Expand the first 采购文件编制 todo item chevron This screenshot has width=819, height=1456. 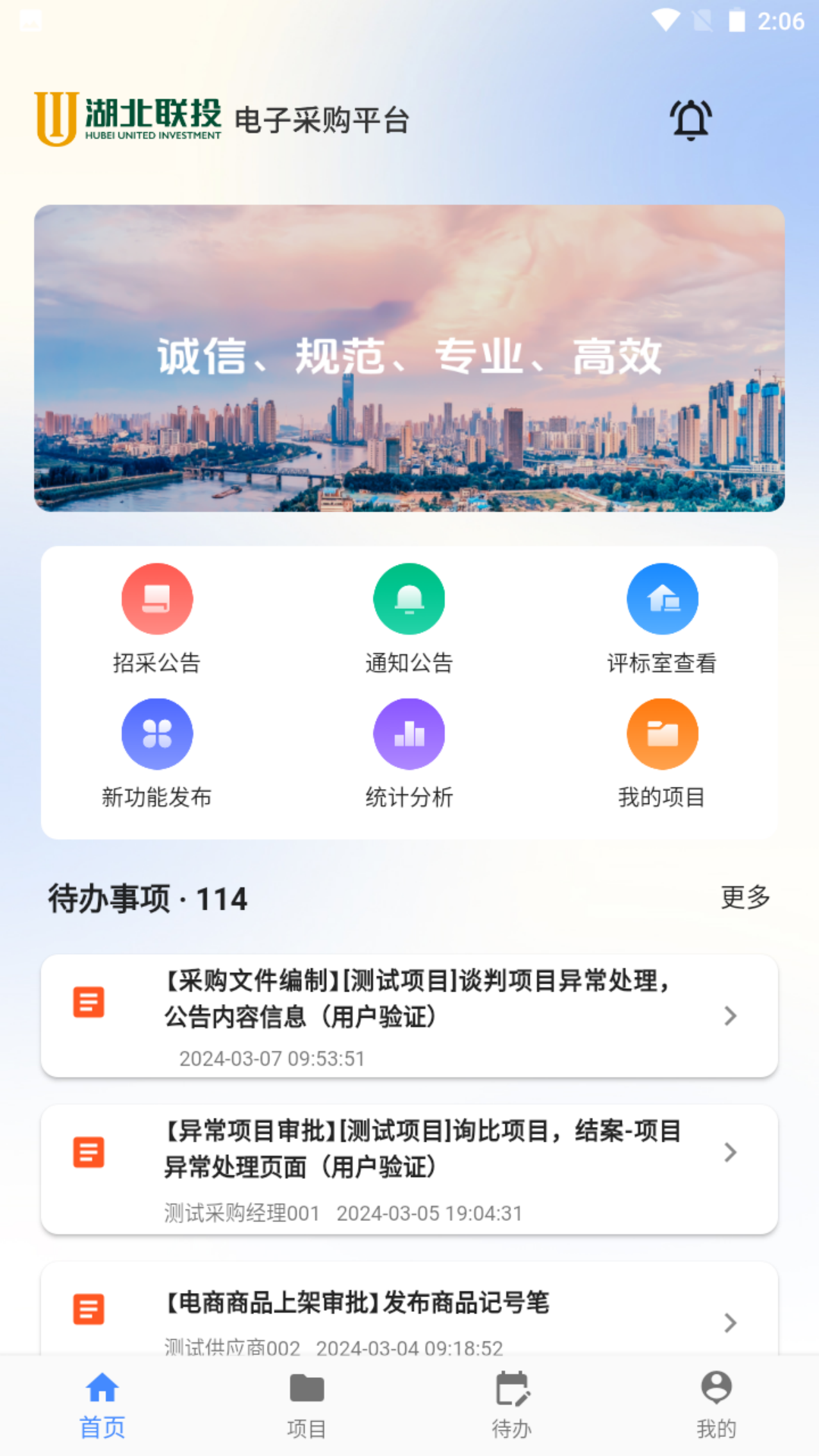point(730,1015)
